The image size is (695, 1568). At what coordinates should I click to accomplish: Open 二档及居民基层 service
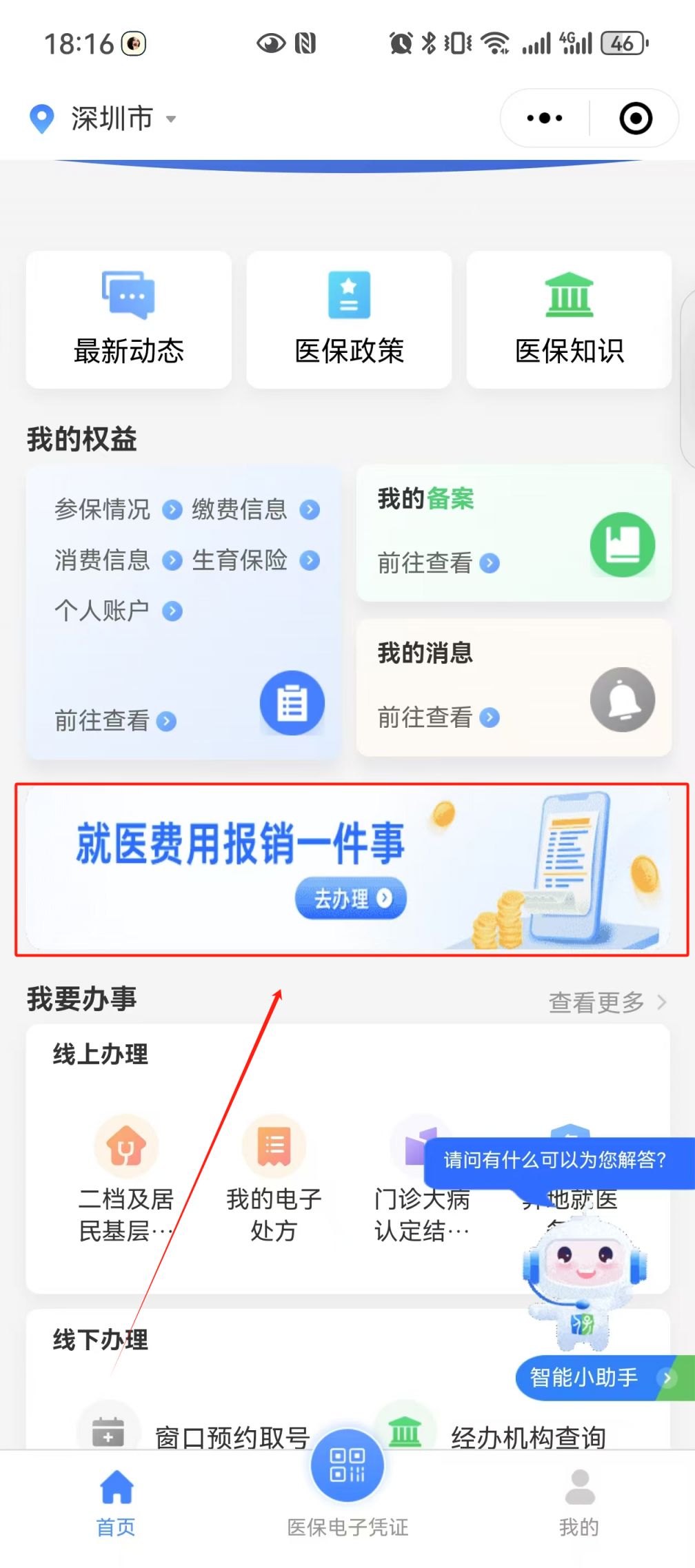pos(126,1179)
